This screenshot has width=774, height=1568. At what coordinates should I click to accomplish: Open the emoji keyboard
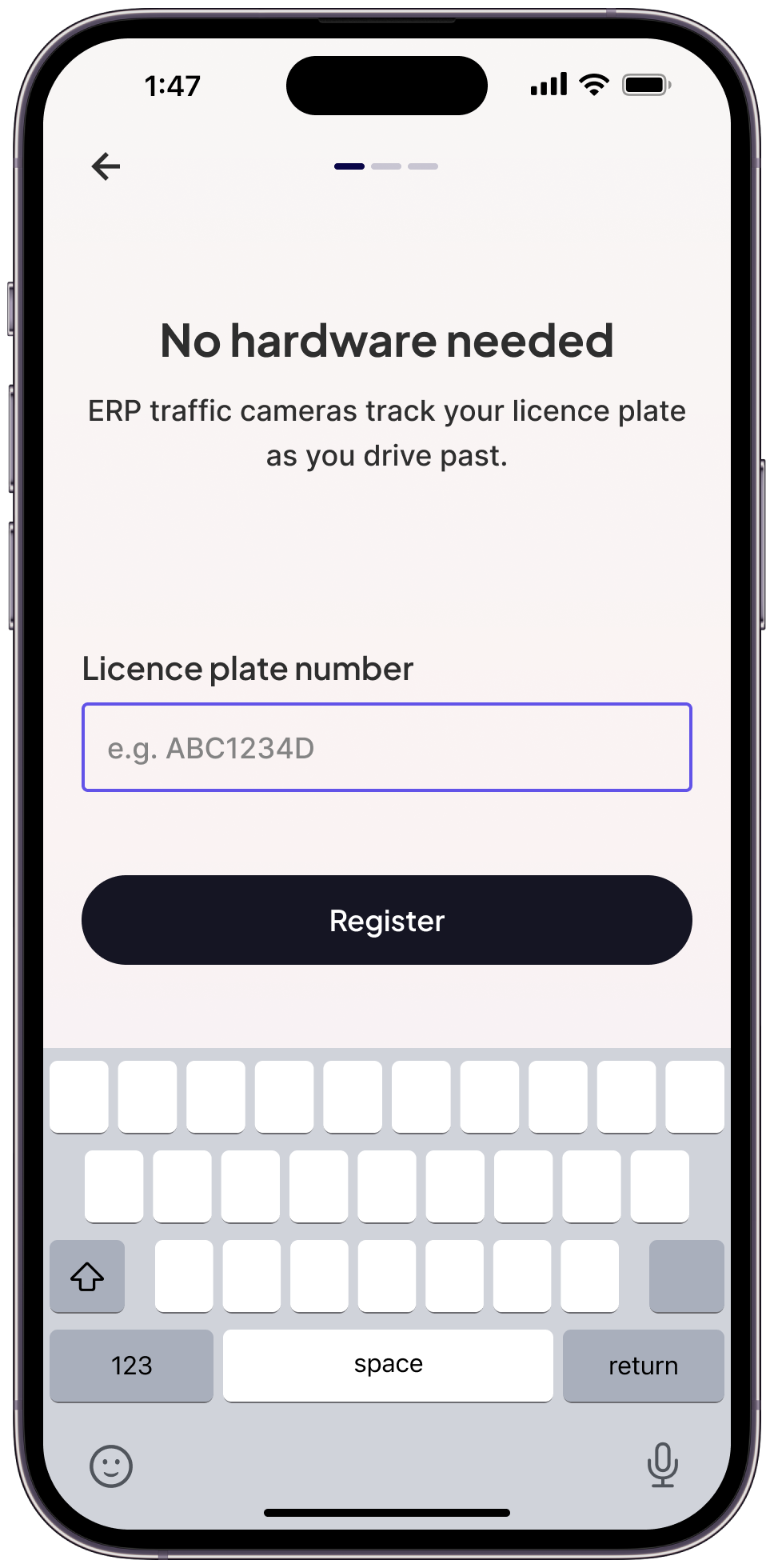point(111,1466)
